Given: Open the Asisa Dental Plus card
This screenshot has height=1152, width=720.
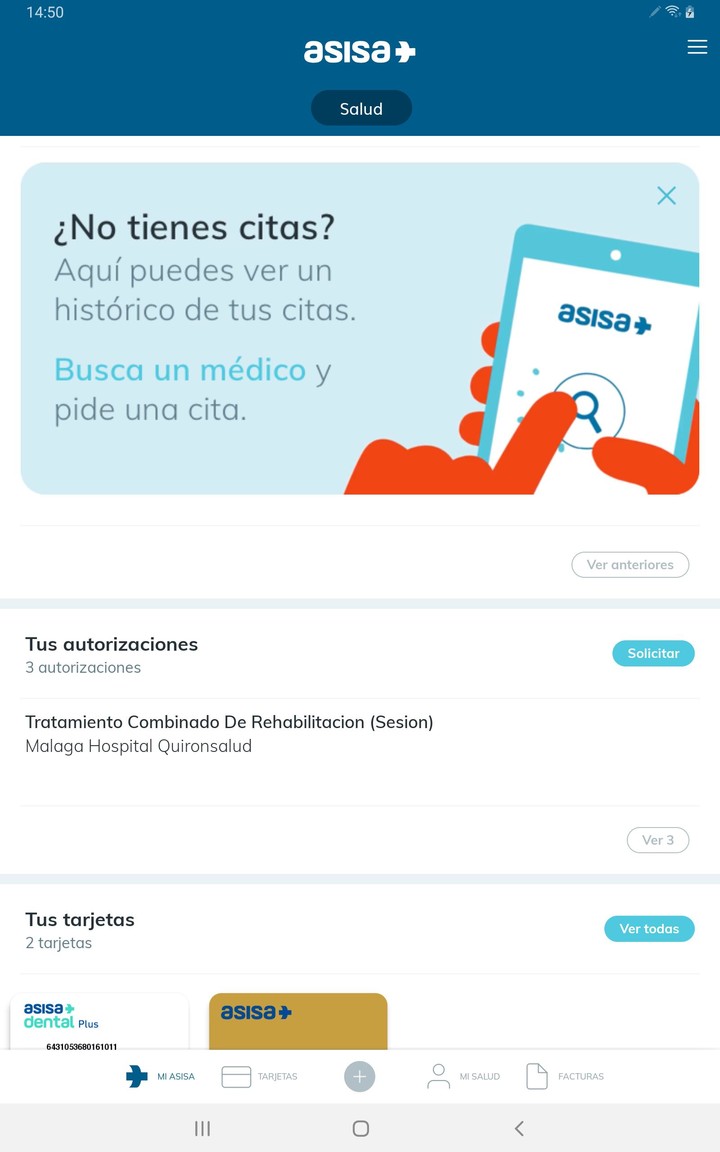Looking at the screenshot, I should pyautogui.click(x=98, y=1021).
